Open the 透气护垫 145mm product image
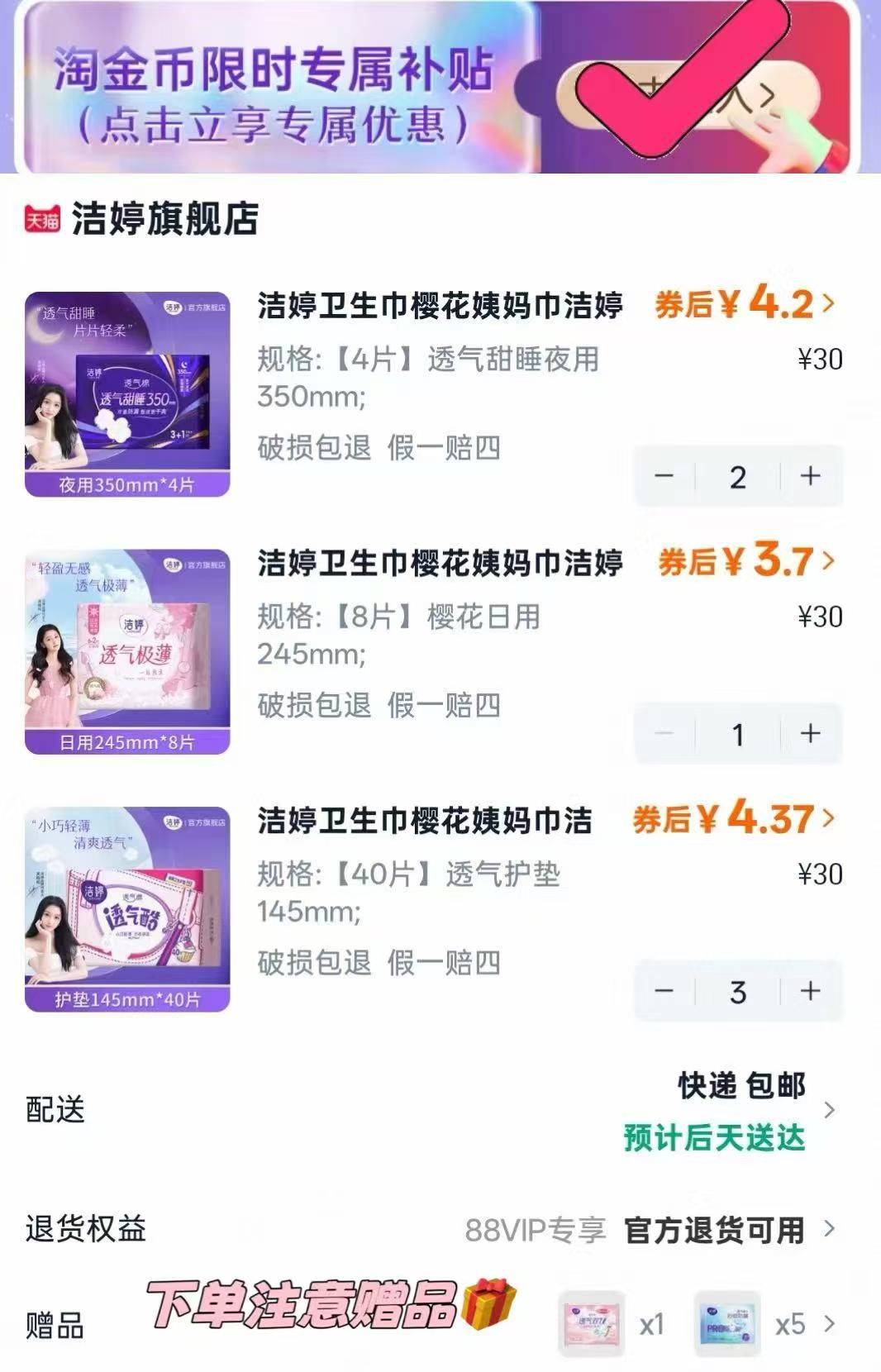Screen dimensions: 881x1372 click(127, 909)
